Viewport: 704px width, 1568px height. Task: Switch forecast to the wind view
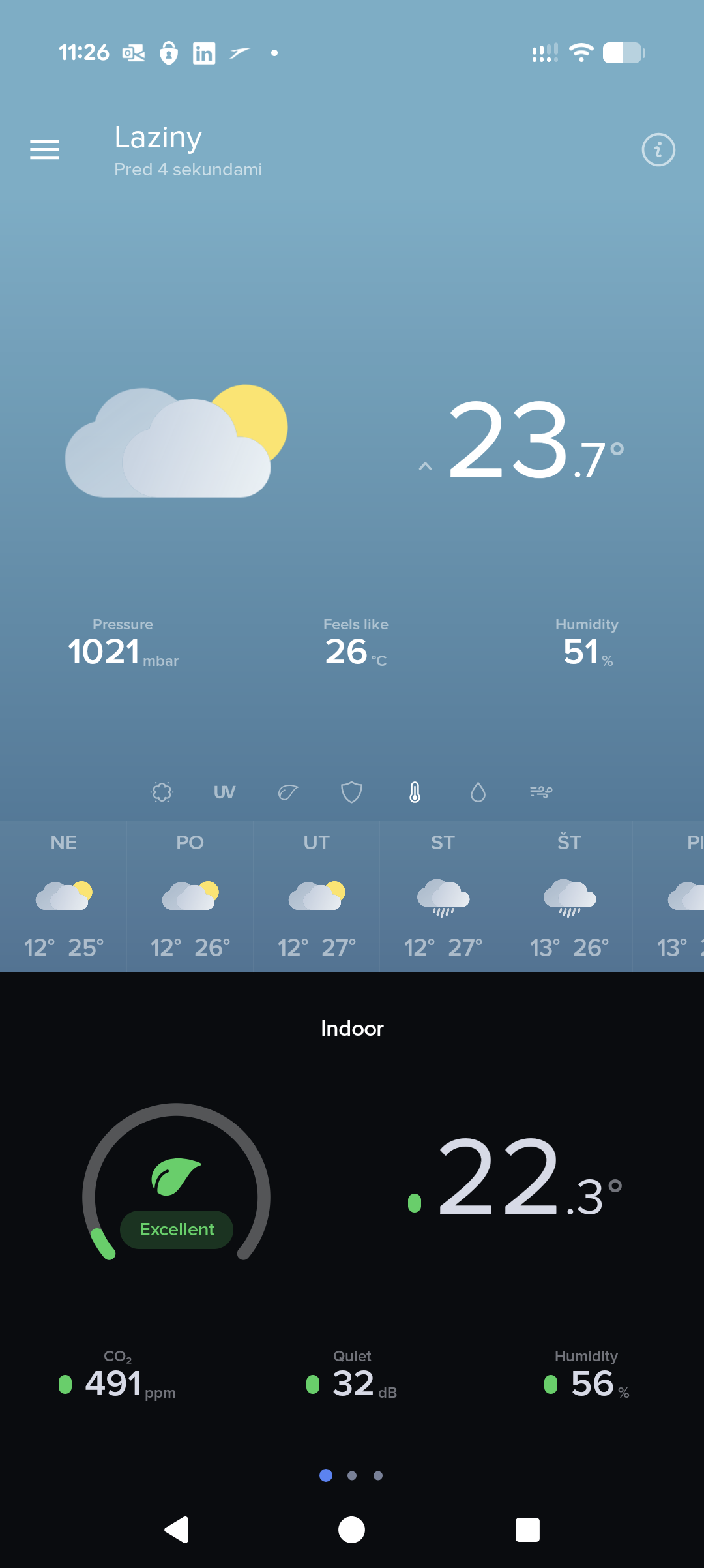[541, 792]
